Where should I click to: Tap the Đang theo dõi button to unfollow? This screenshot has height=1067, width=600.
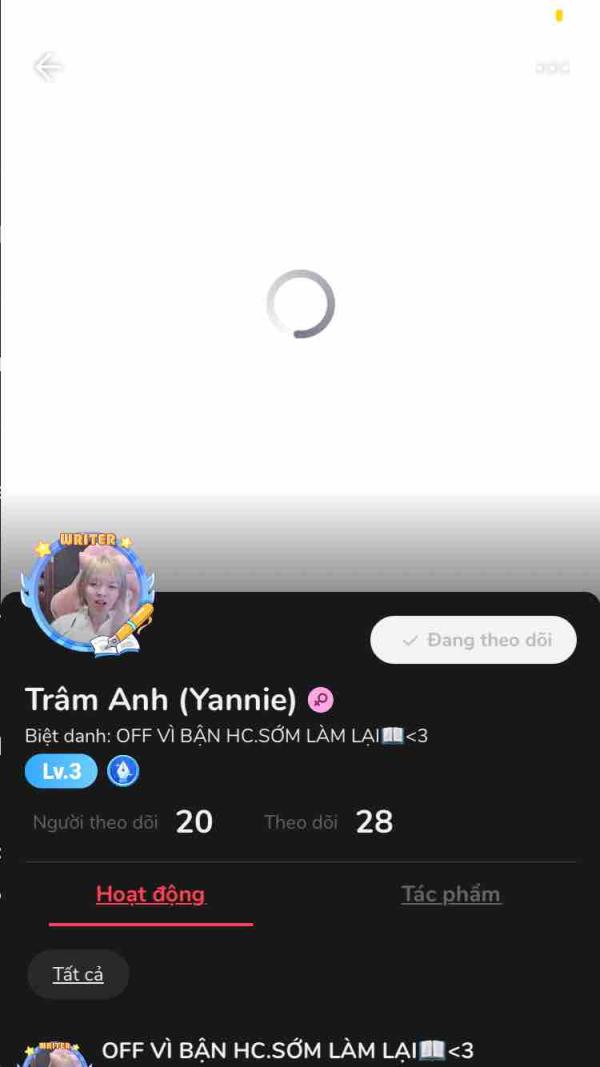pyautogui.click(x=473, y=640)
